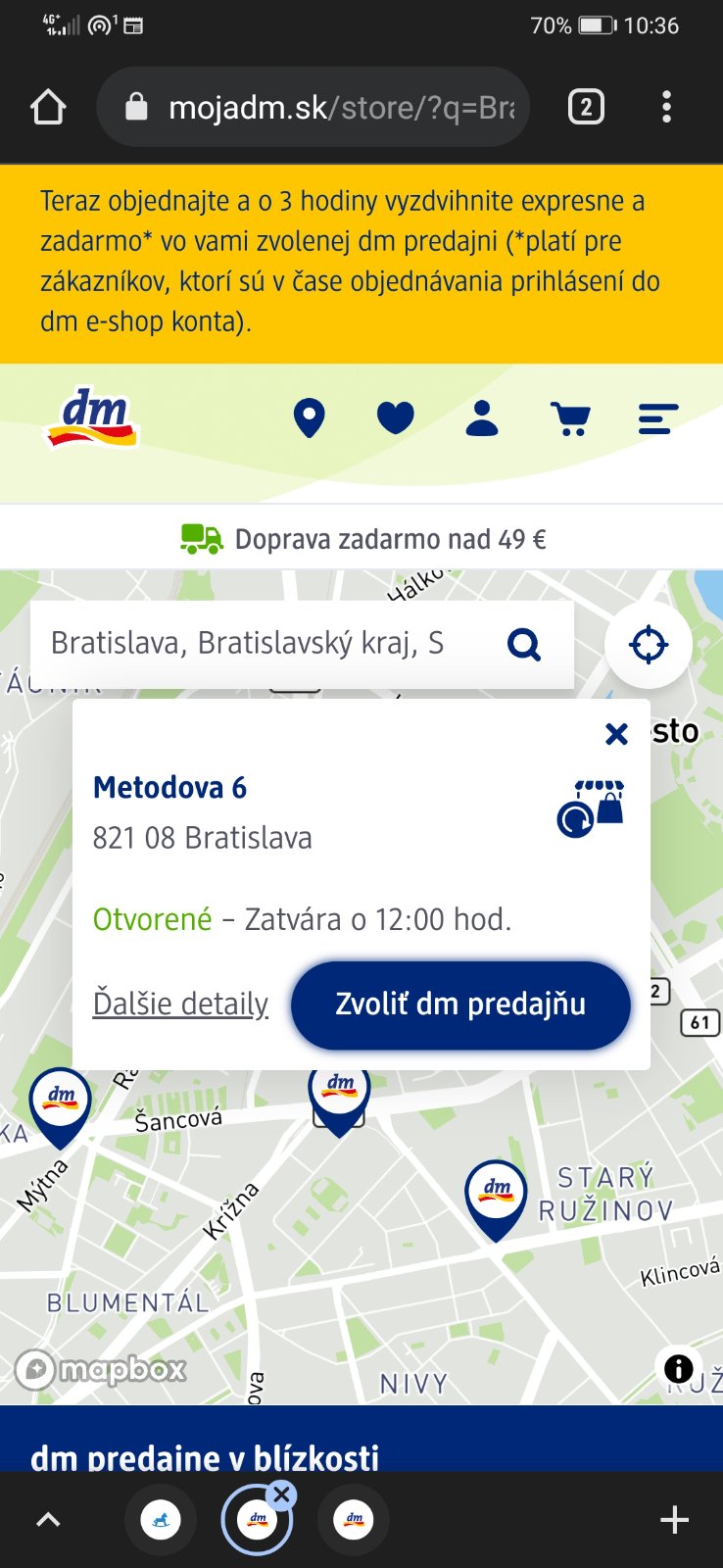
Task: Open the browser tab switcher
Action: tap(586, 107)
